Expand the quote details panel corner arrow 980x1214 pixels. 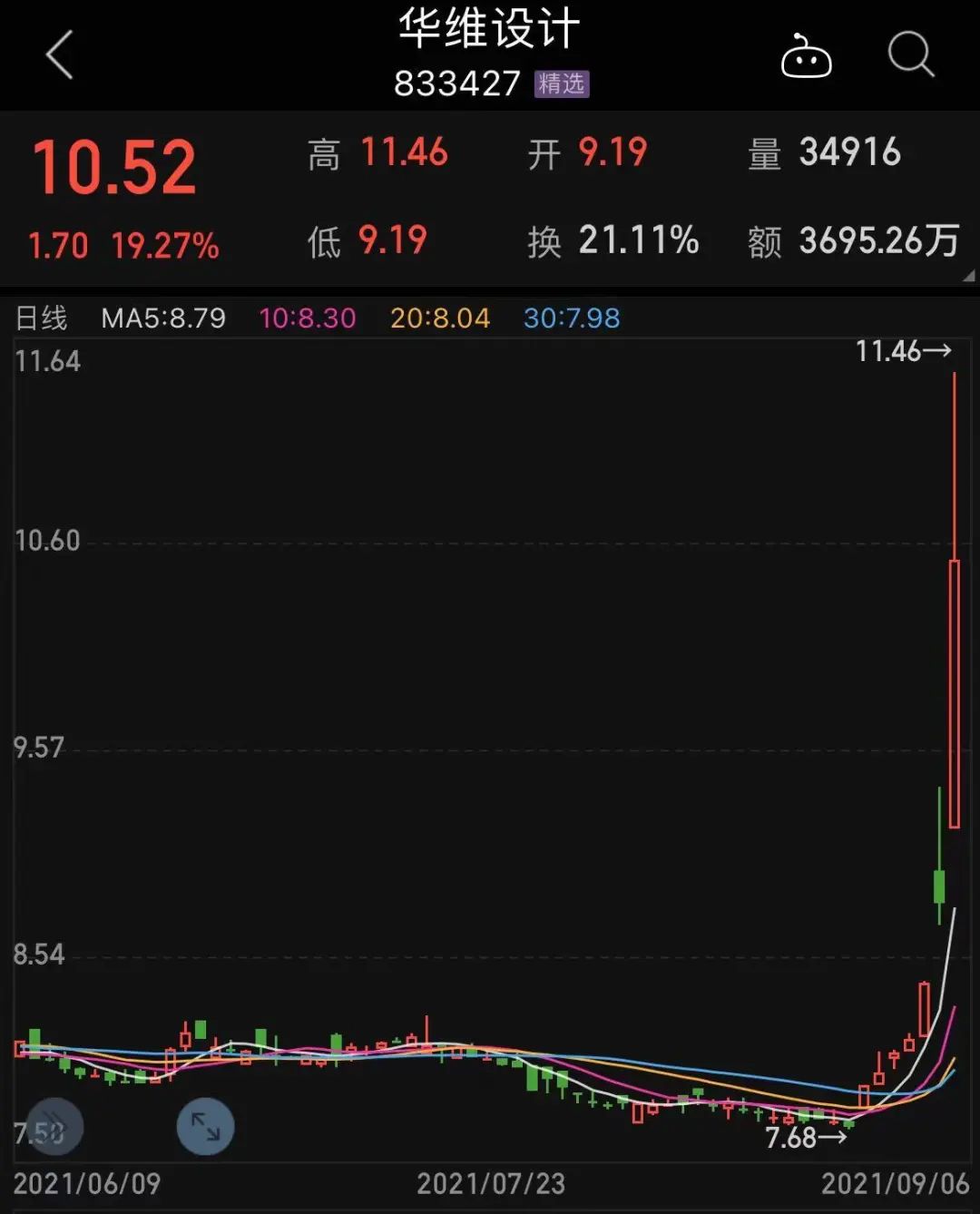coord(968,276)
